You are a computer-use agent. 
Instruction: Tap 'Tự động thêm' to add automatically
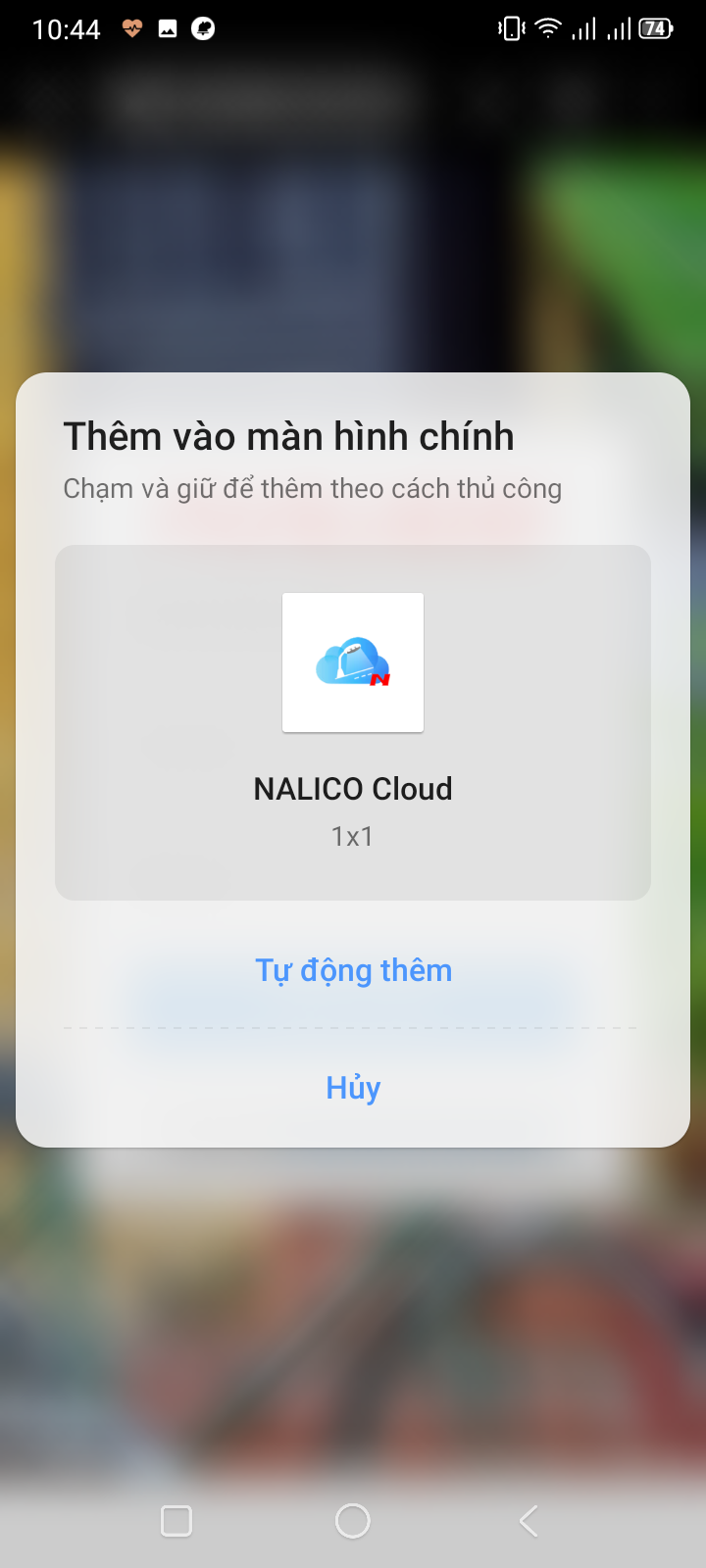353,970
